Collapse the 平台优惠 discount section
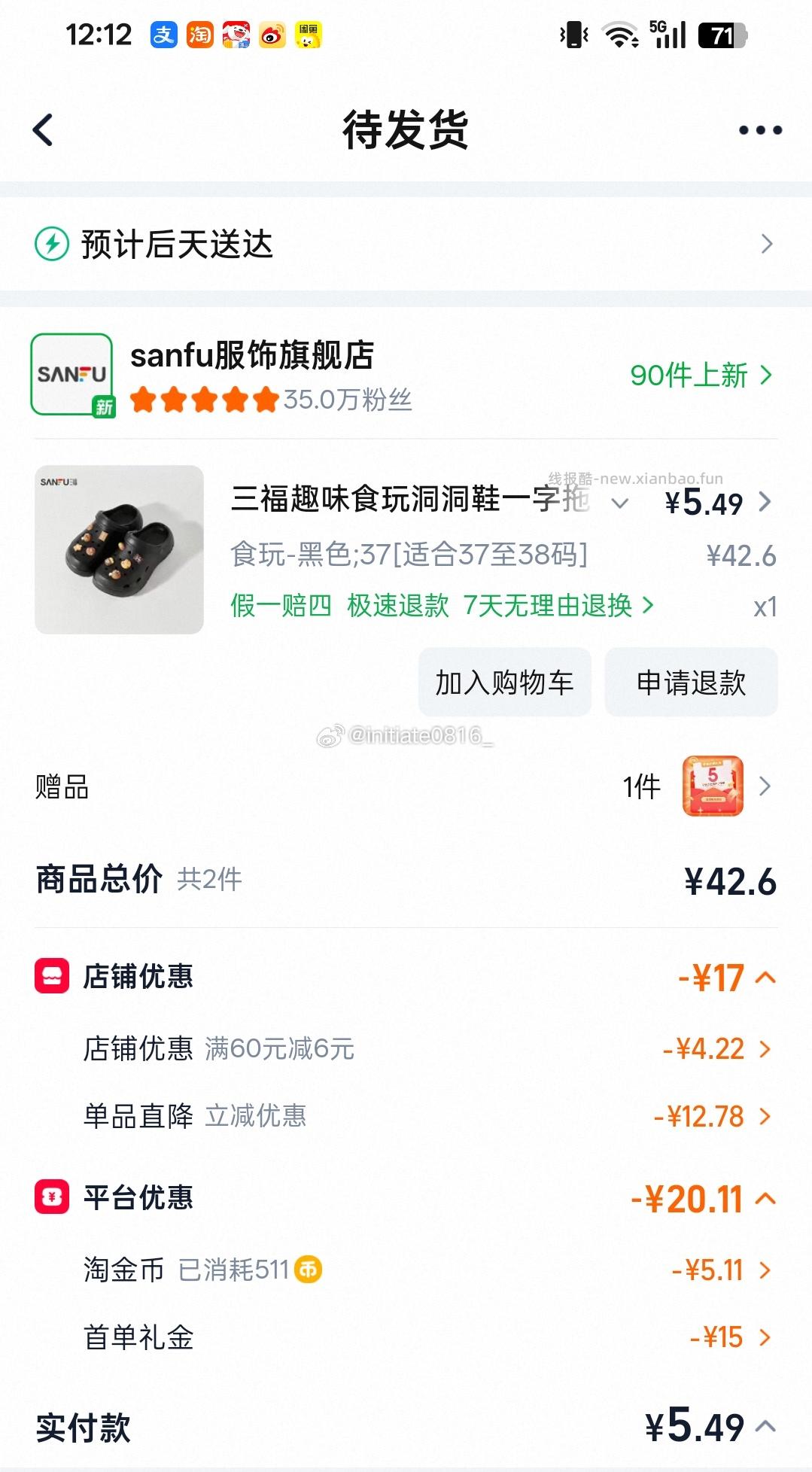 click(x=766, y=1197)
